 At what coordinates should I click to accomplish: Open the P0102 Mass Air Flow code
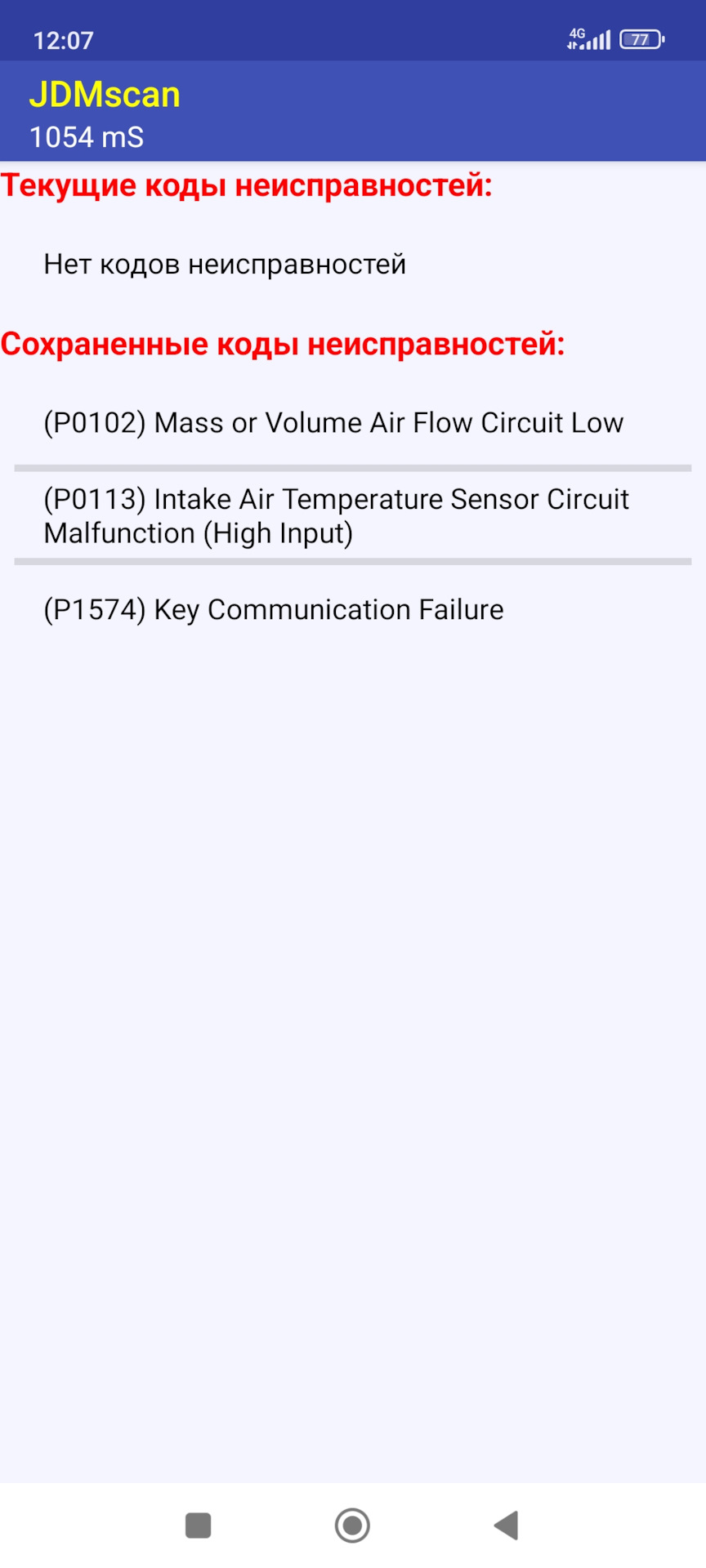pos(333,423)
